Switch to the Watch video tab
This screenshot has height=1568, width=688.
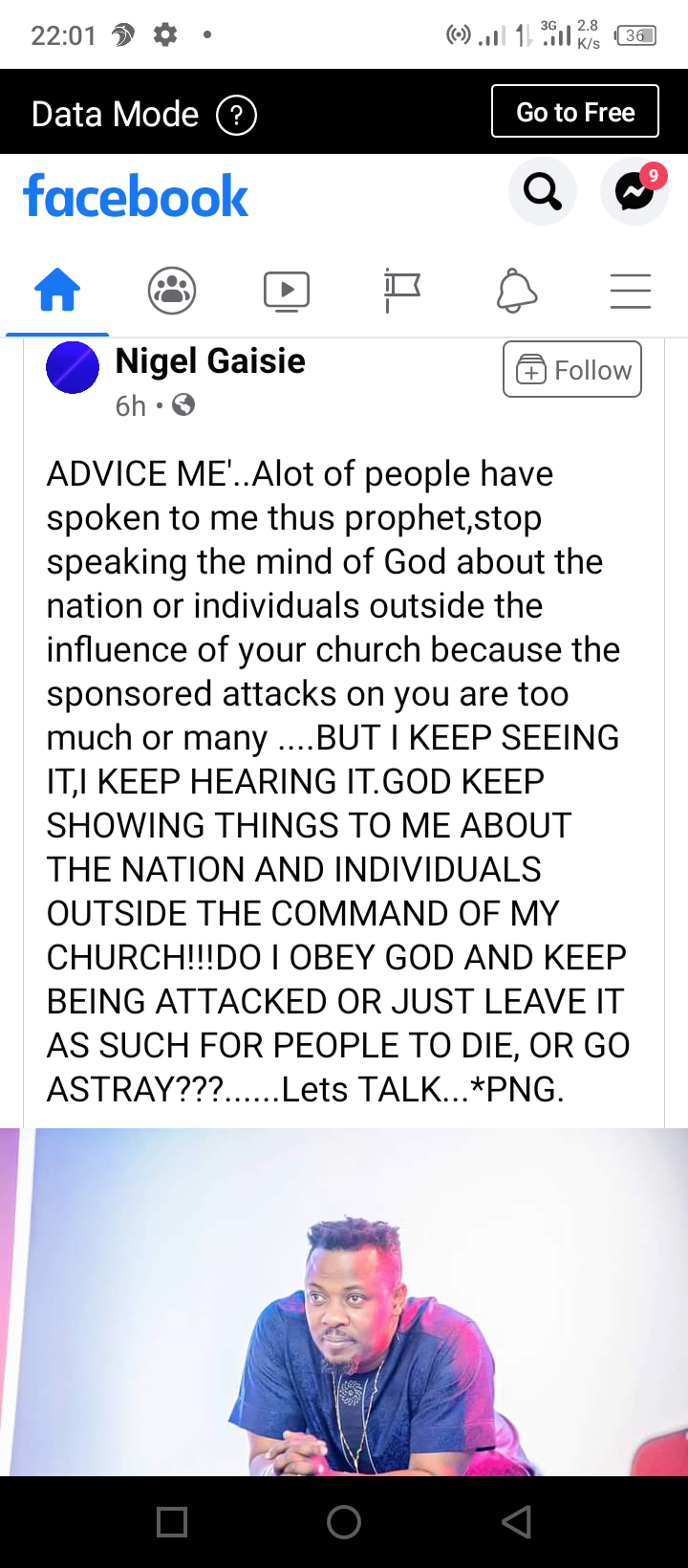[287, 291]
